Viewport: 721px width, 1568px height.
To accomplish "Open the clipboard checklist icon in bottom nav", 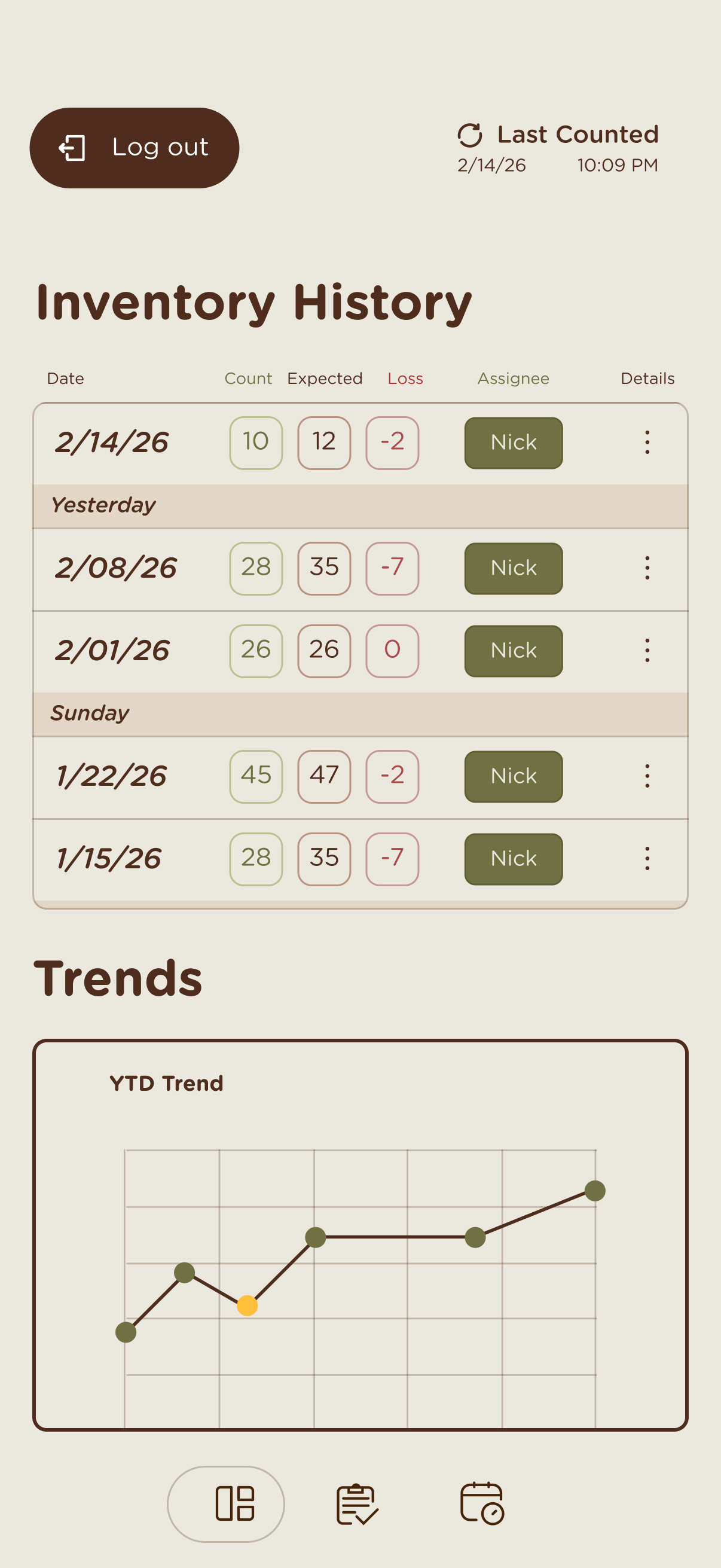I will click(358, 1503).
